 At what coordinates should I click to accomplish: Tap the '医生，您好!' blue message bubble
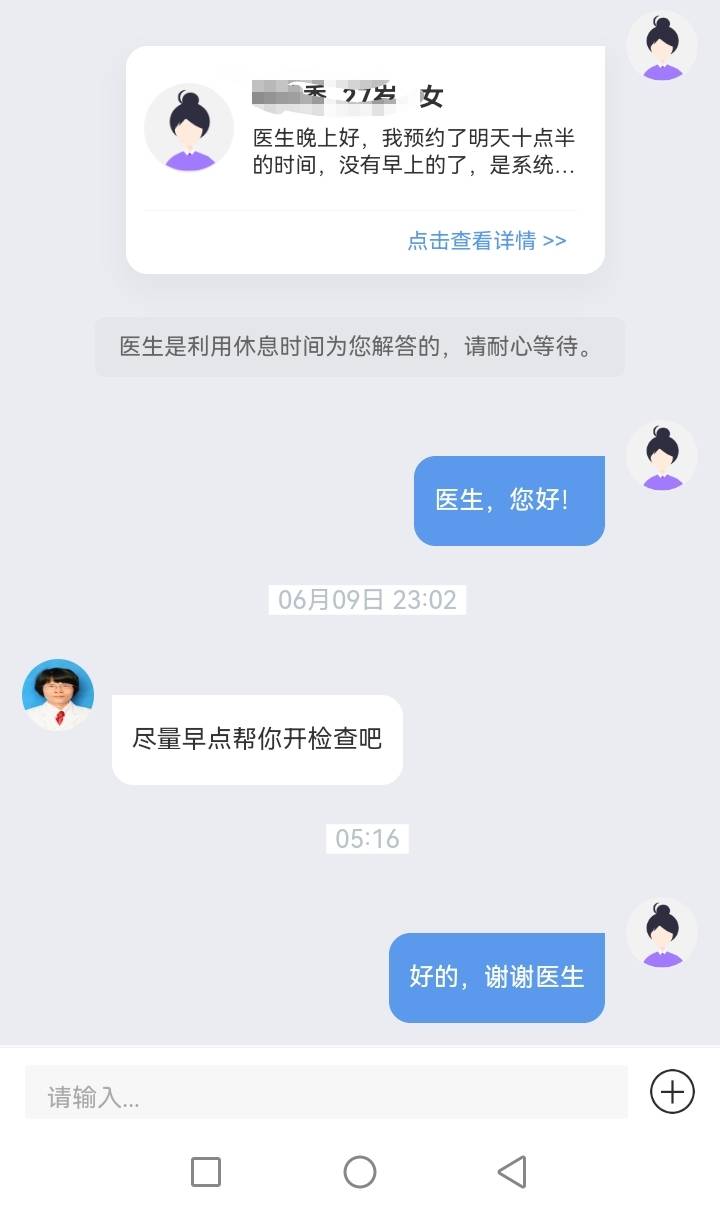tap(508, 500)
